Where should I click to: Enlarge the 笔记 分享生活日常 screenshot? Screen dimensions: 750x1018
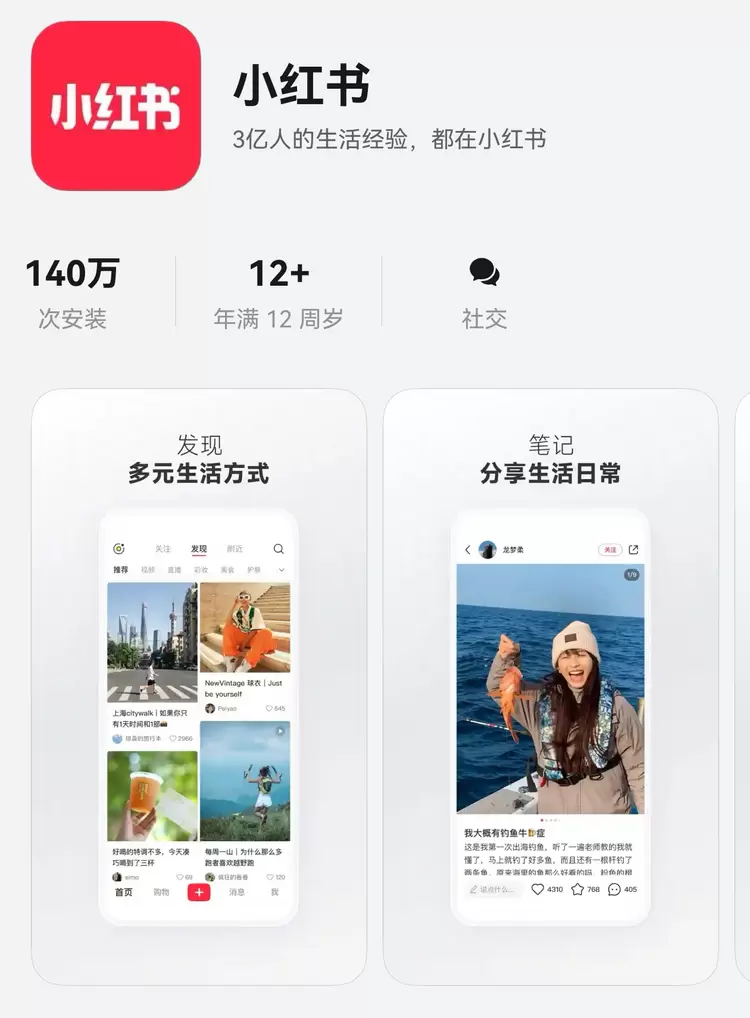(550, 687)
